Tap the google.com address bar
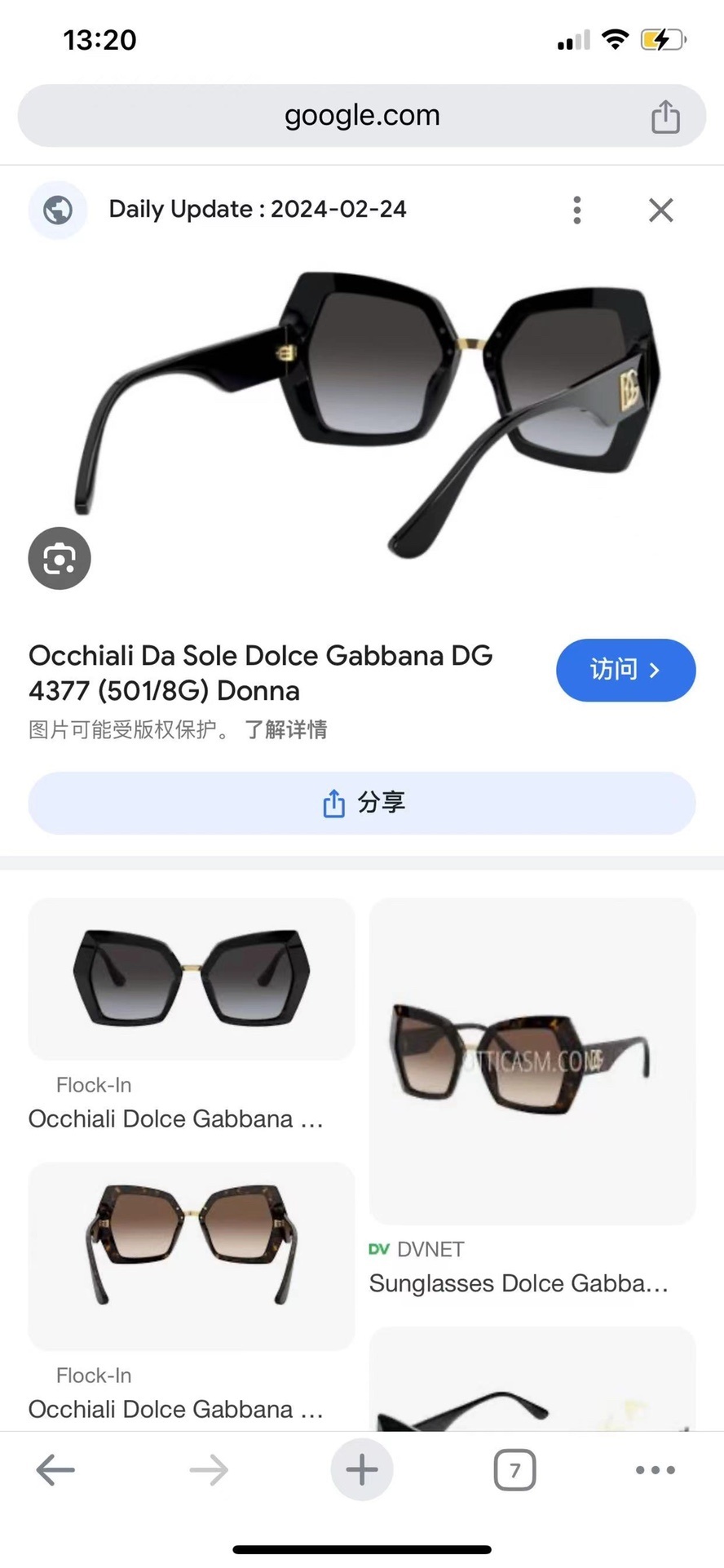 [x=361, y=115]
